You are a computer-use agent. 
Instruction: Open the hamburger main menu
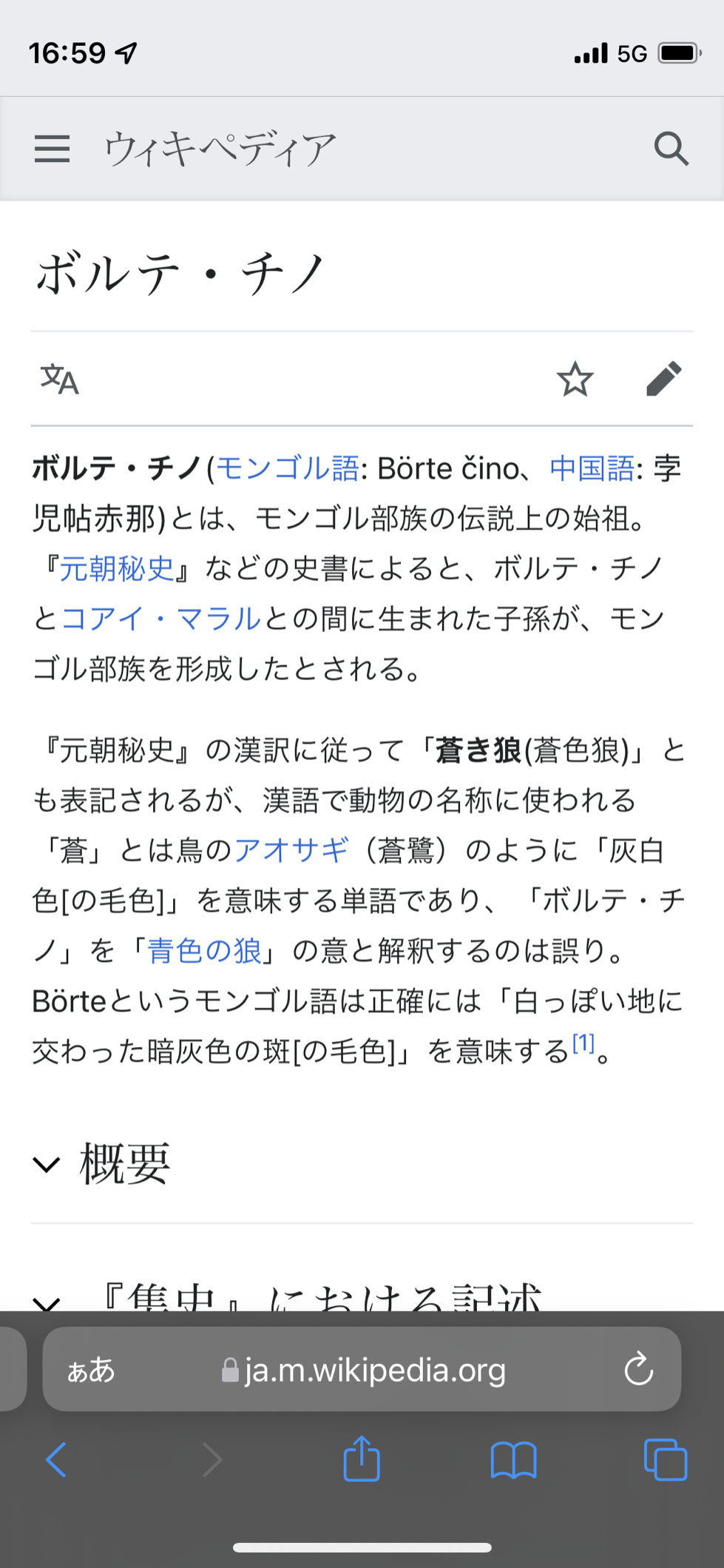click(52, 149)
